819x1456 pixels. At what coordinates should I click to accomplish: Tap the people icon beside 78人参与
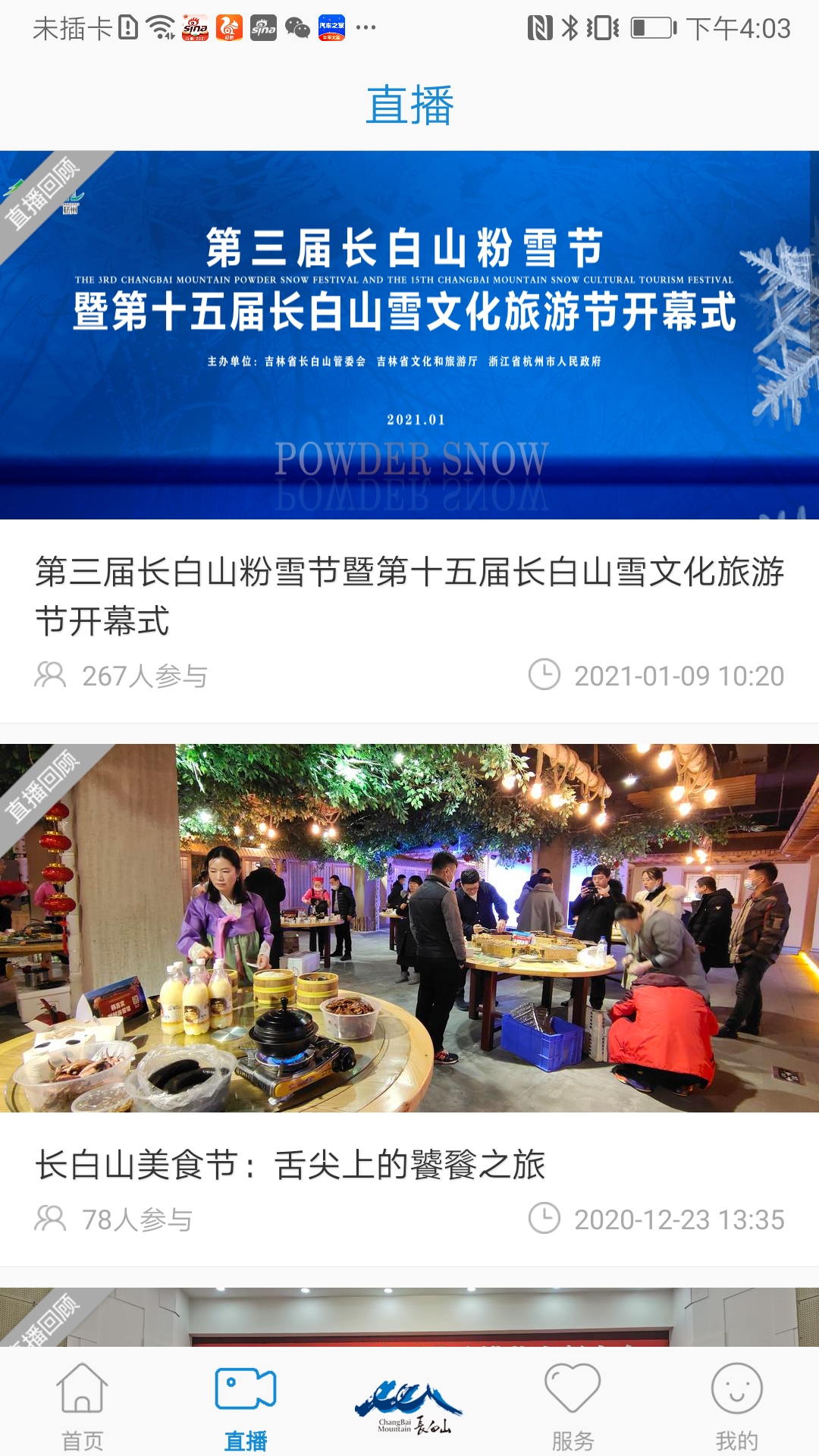pyautogui.click(x=50, y=1215)
